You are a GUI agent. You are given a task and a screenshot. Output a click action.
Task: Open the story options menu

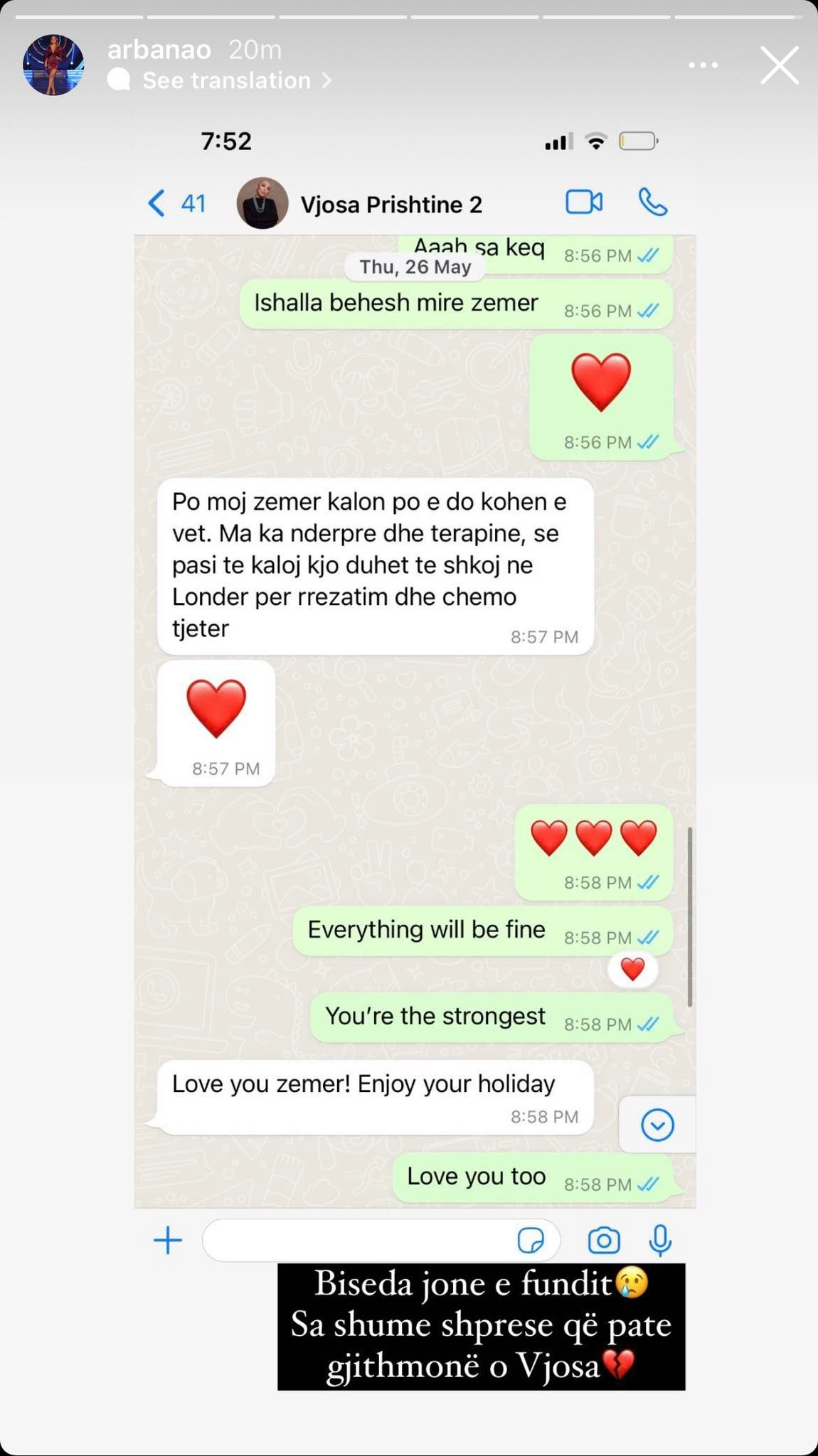point(703,65)
